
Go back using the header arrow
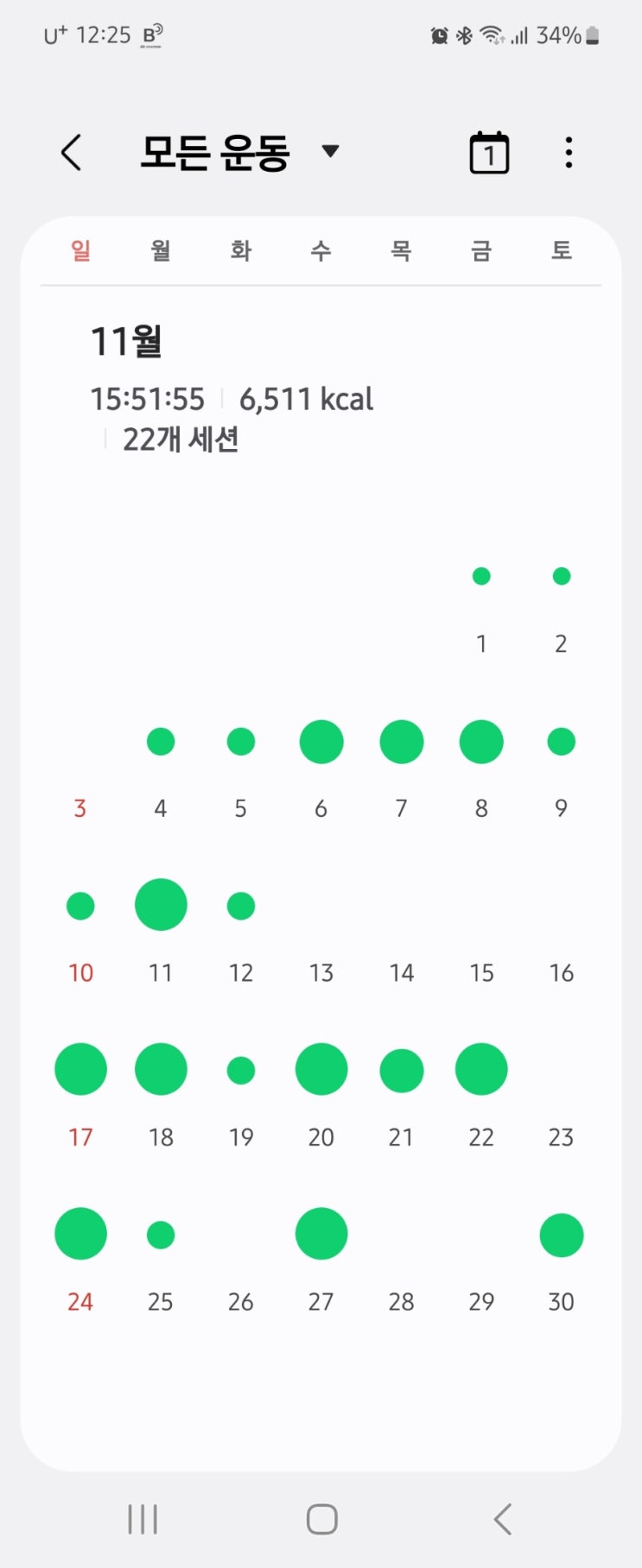pyautogui.click(x=72, y=153)
